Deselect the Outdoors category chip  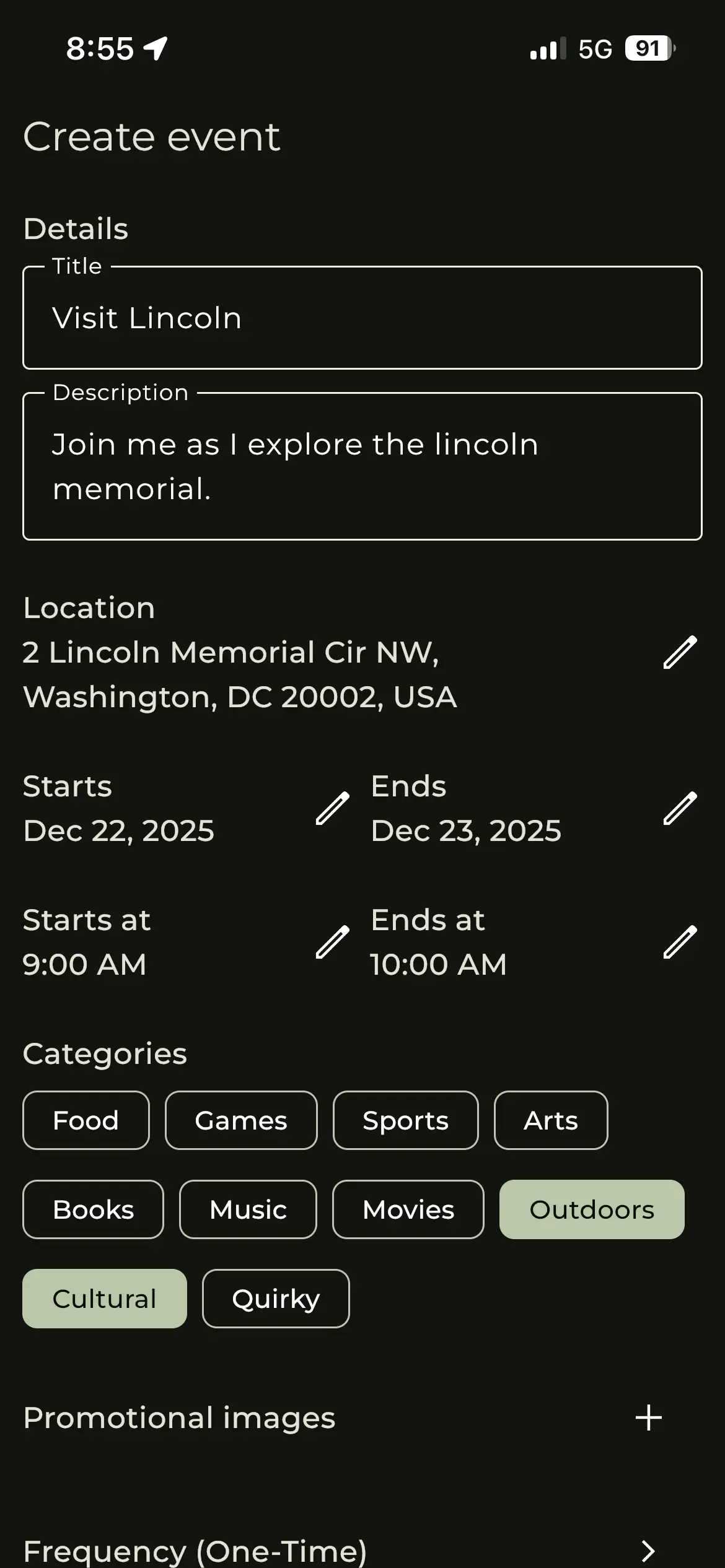point(592,1209)
